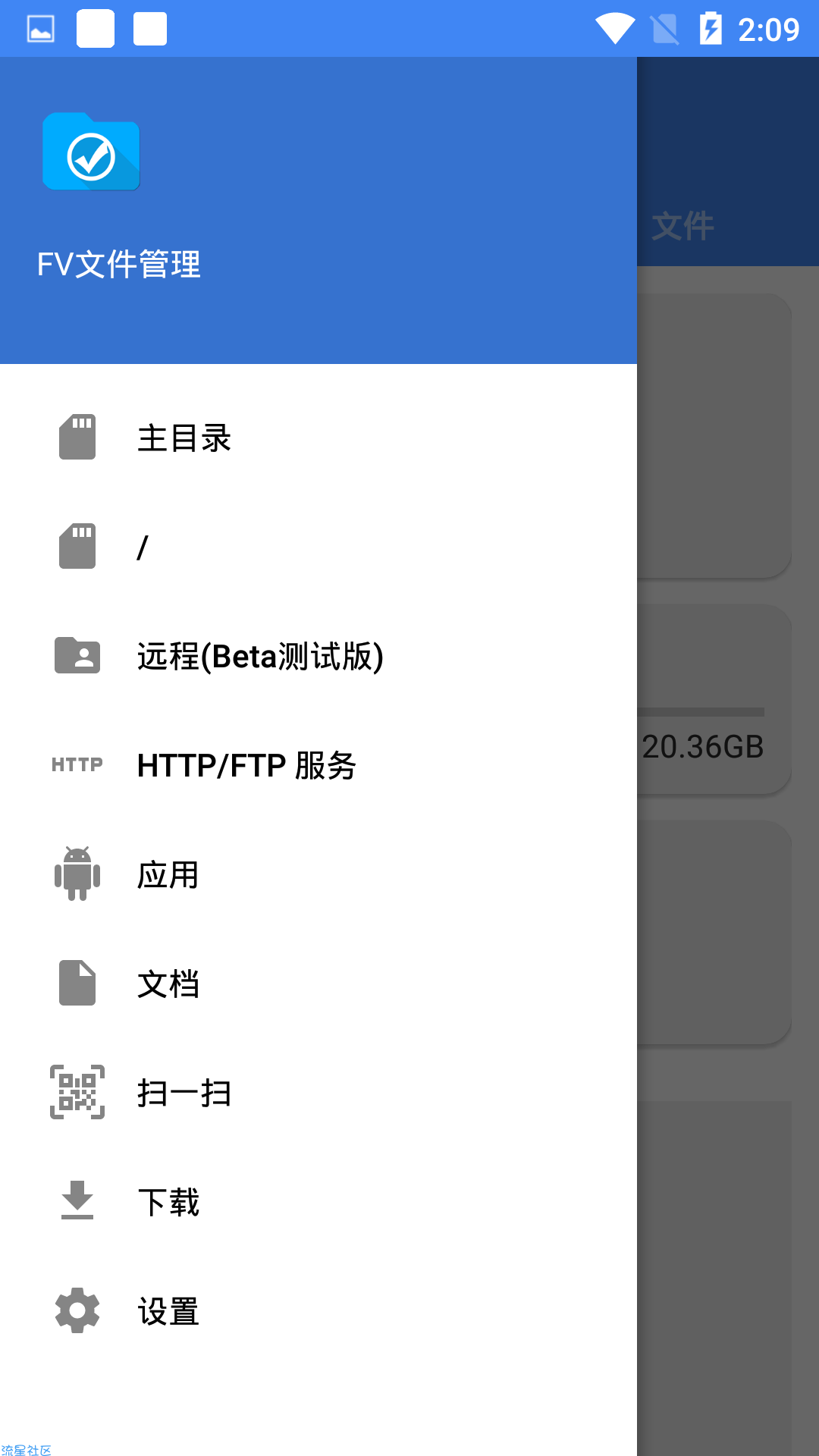Open the root directory "/" entry
The width and height of the screenshot is (819, 1456).
[318, 547]
